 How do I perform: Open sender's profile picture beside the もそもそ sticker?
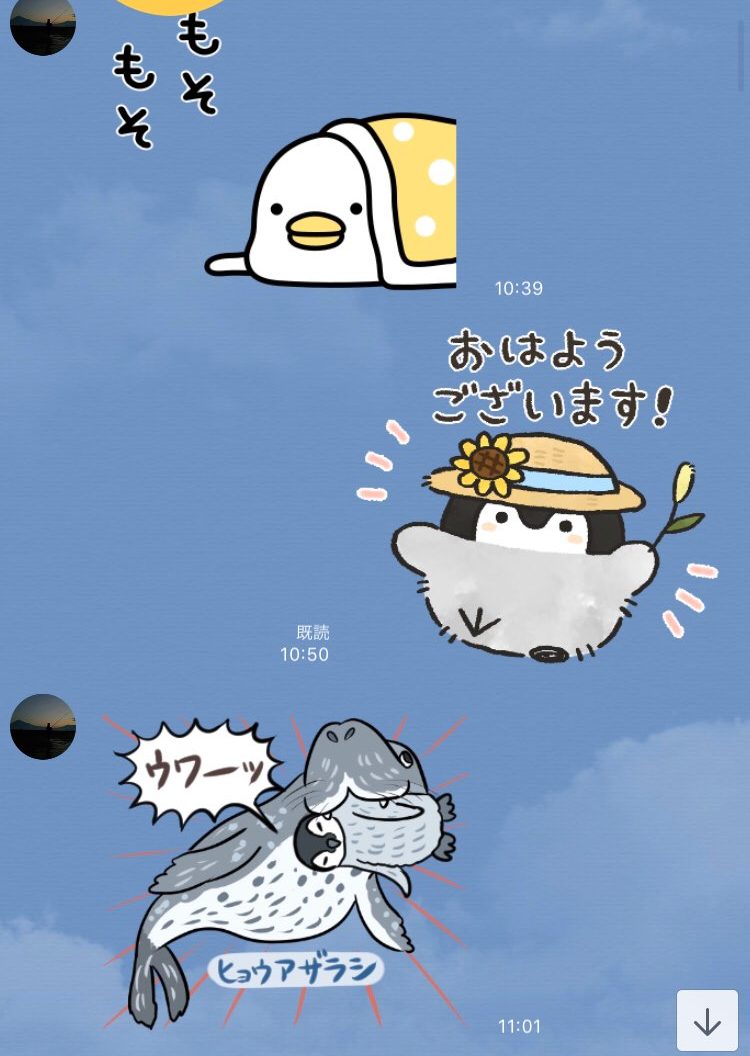click(x=43, y=25)
